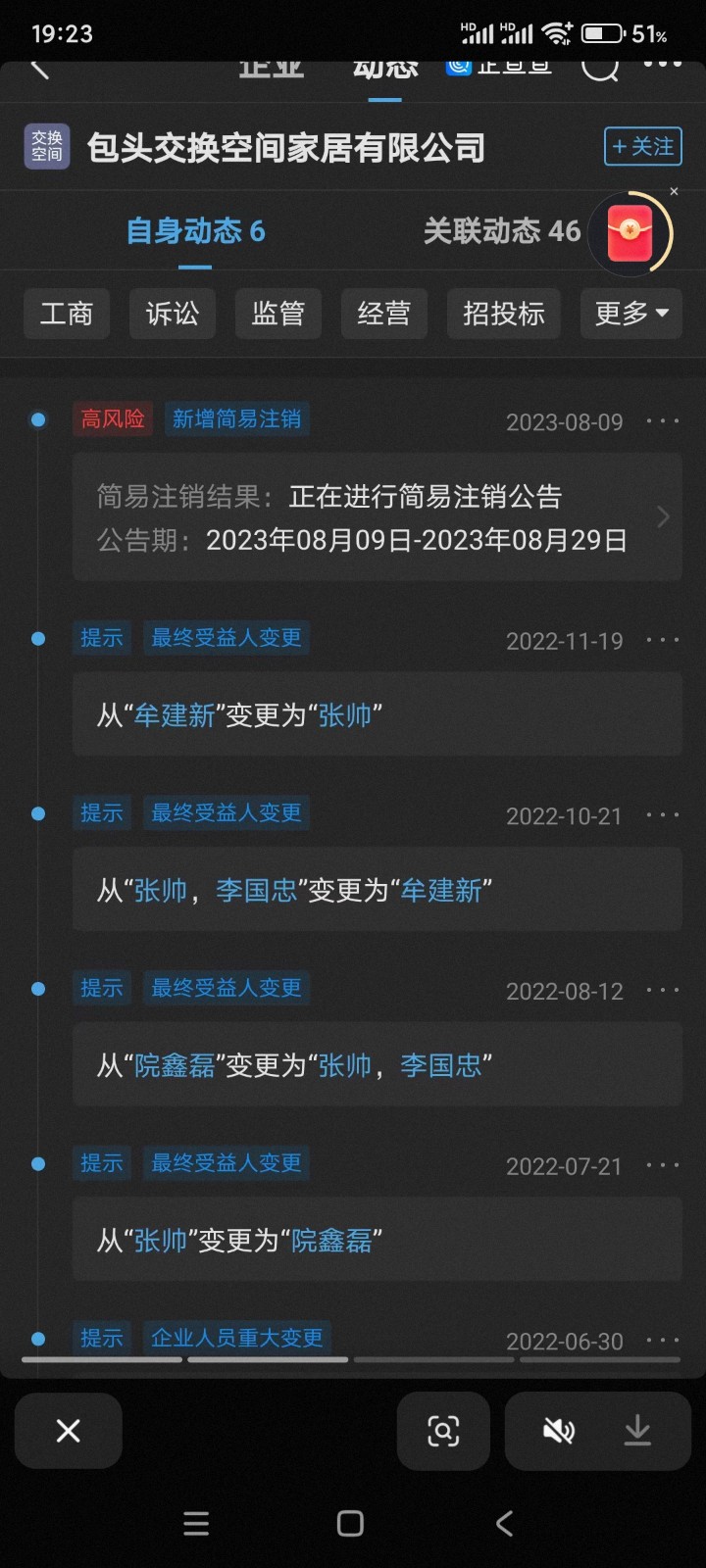Close the screenshot preview with X

coord(69,1431)
